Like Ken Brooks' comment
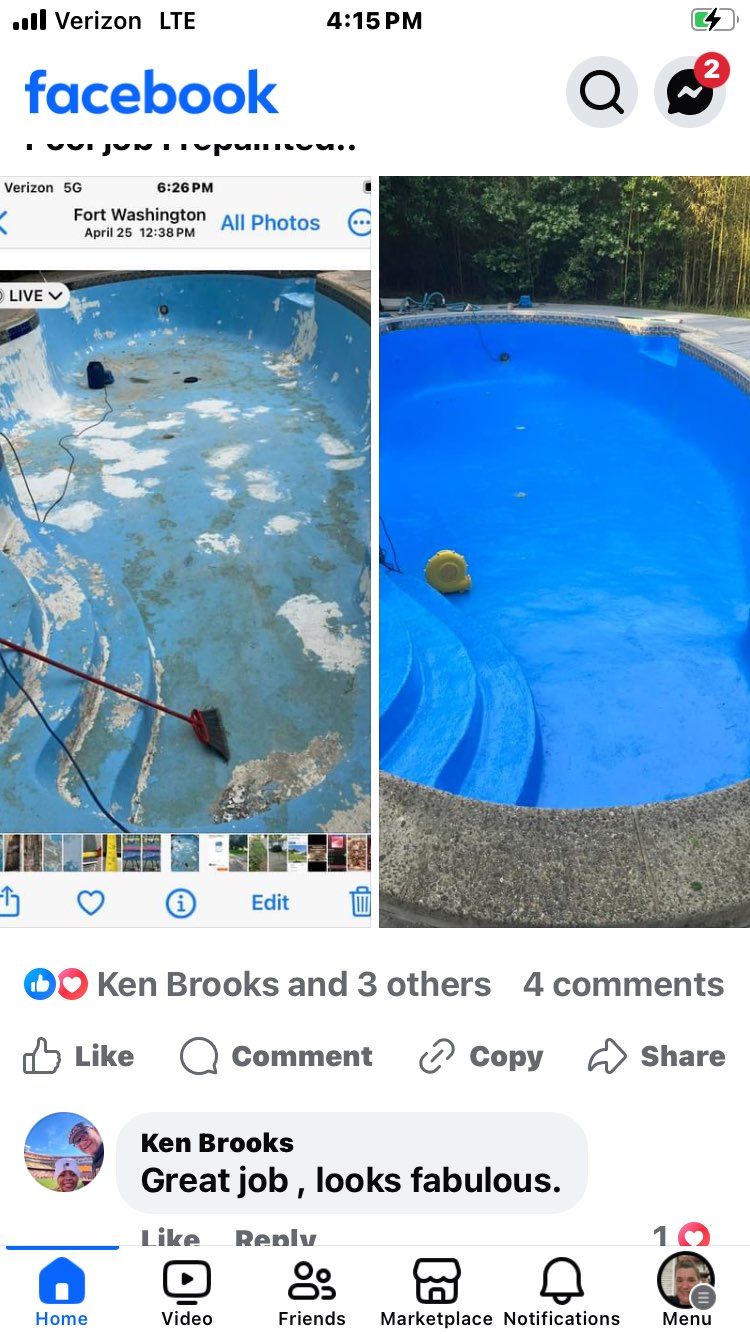The image size is (750, 1334). click(x=170, y=1237)
